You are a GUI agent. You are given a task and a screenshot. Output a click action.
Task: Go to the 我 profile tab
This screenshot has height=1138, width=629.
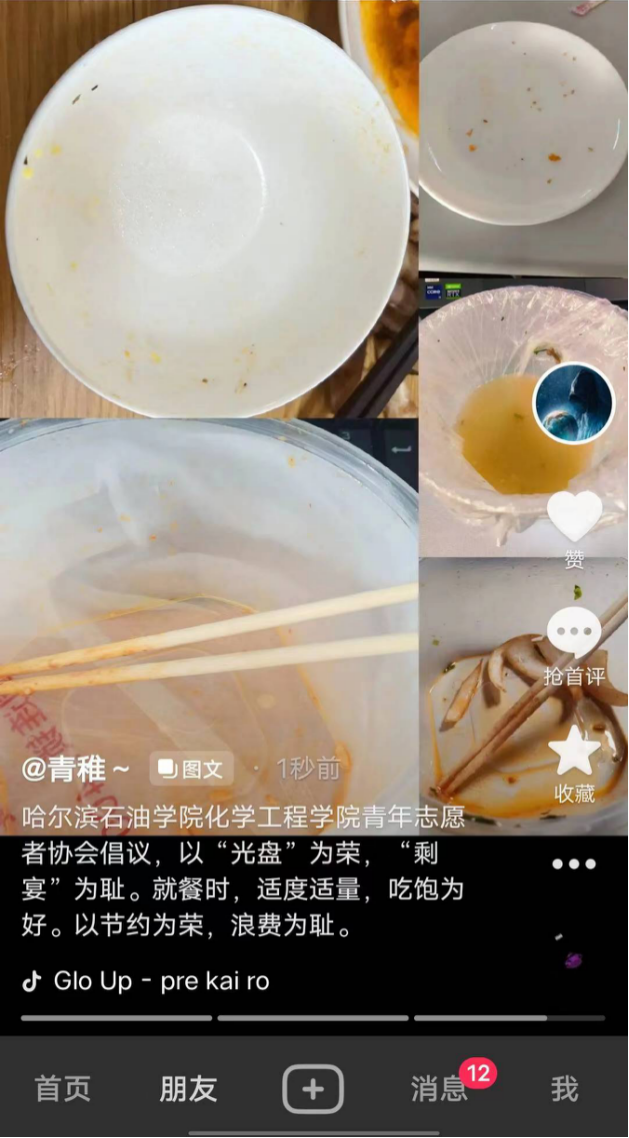tap(564, 1089)
